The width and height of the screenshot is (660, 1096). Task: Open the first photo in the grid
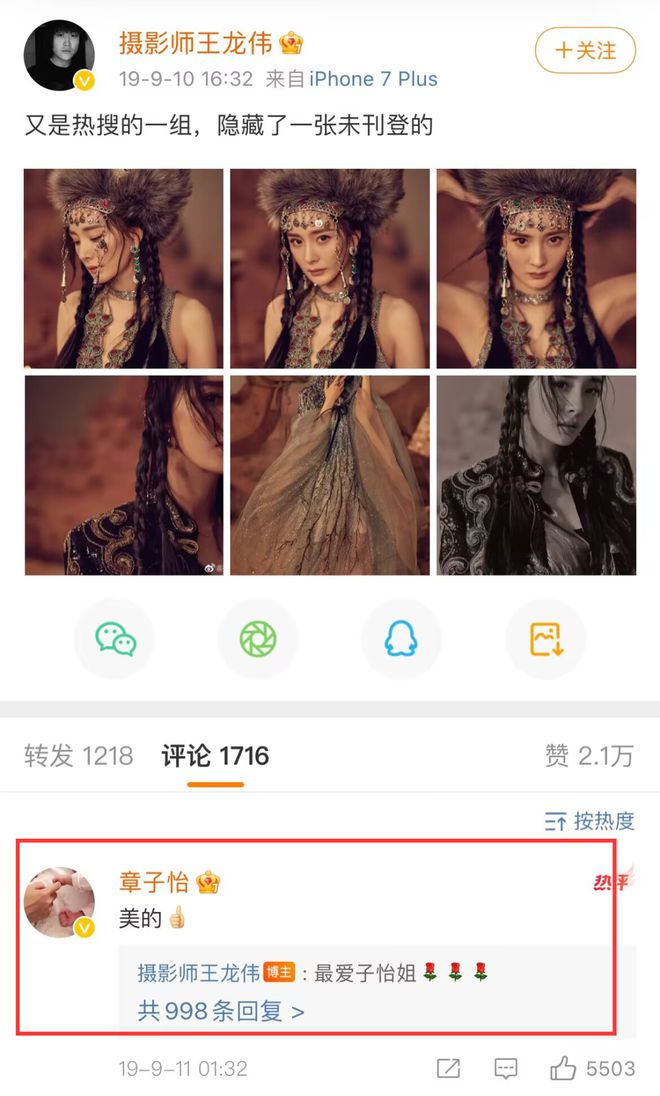[x=124, y=268]
